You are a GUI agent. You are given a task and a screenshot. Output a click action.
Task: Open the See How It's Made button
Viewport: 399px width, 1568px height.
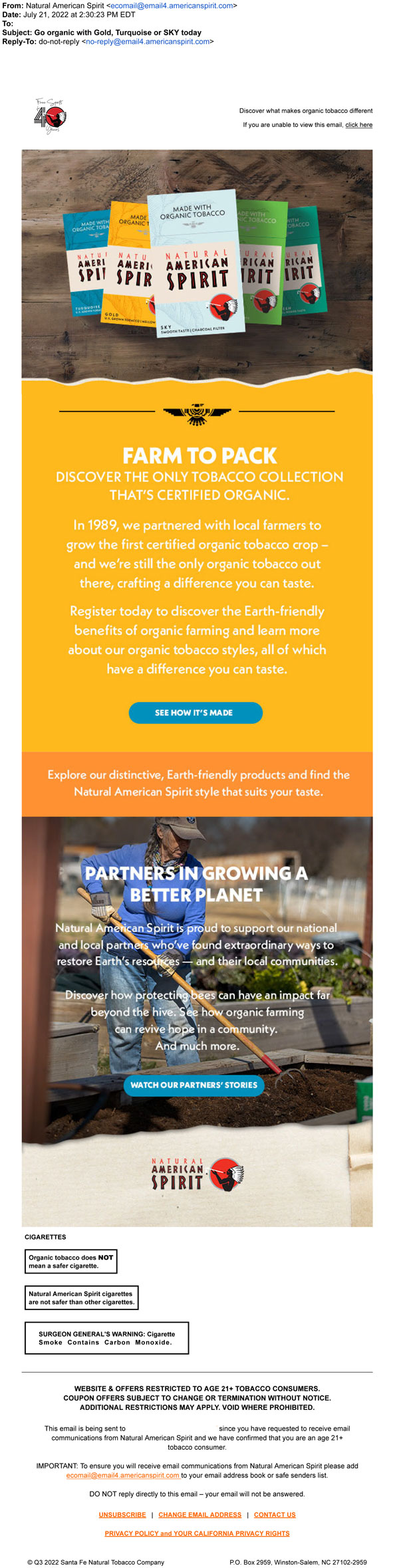coord(195,713)
